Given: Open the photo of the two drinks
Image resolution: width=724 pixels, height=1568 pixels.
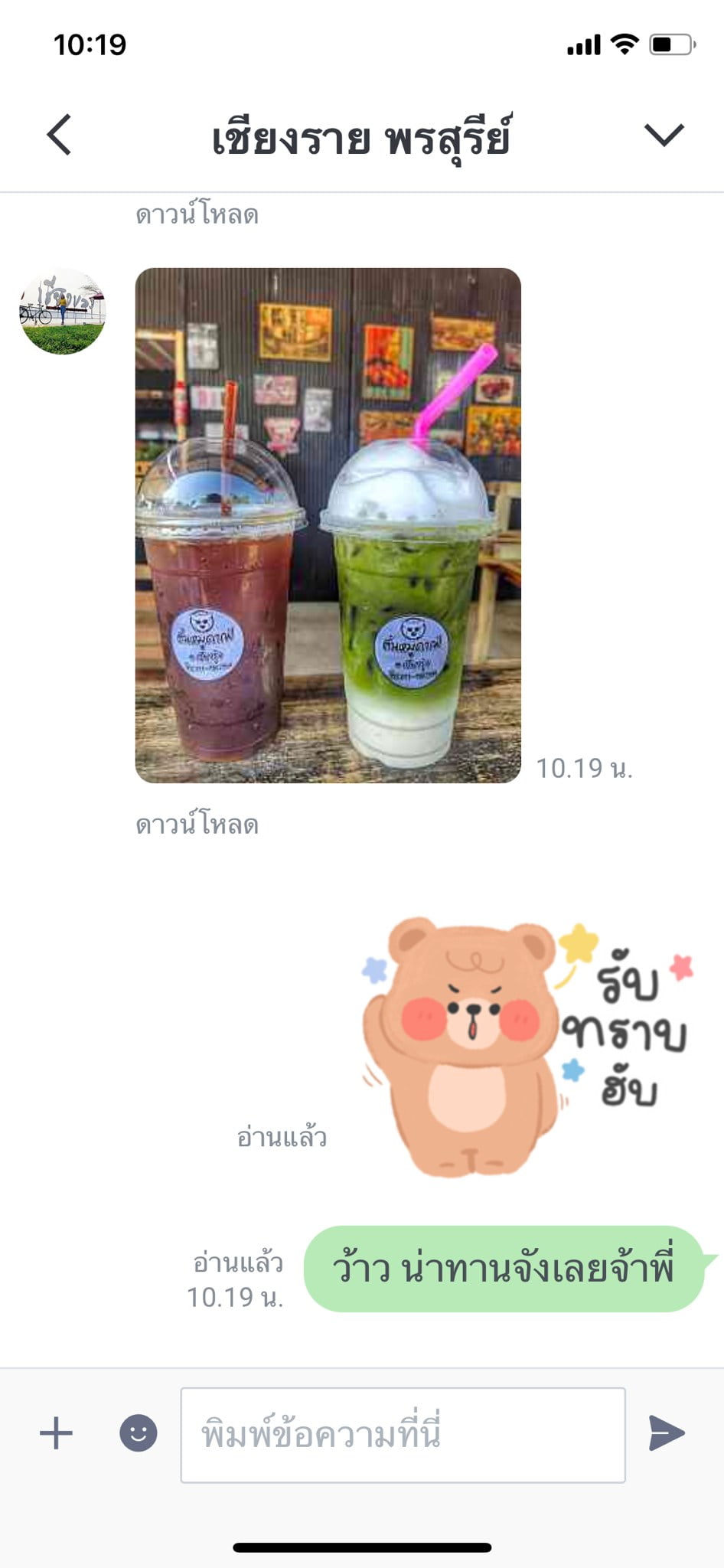Looking at the screenshot, I should [328, 525].
